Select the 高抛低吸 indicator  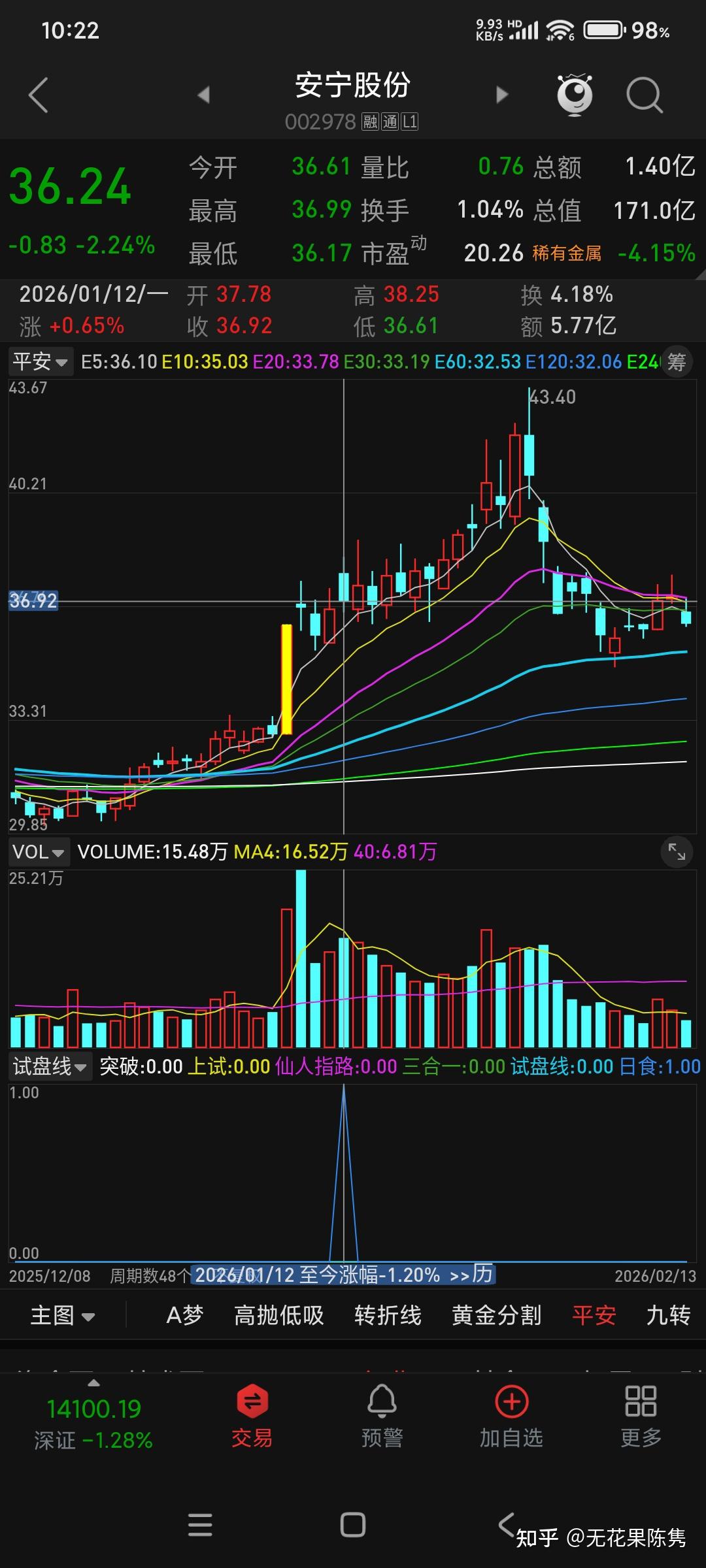[x=279, y=1315]
